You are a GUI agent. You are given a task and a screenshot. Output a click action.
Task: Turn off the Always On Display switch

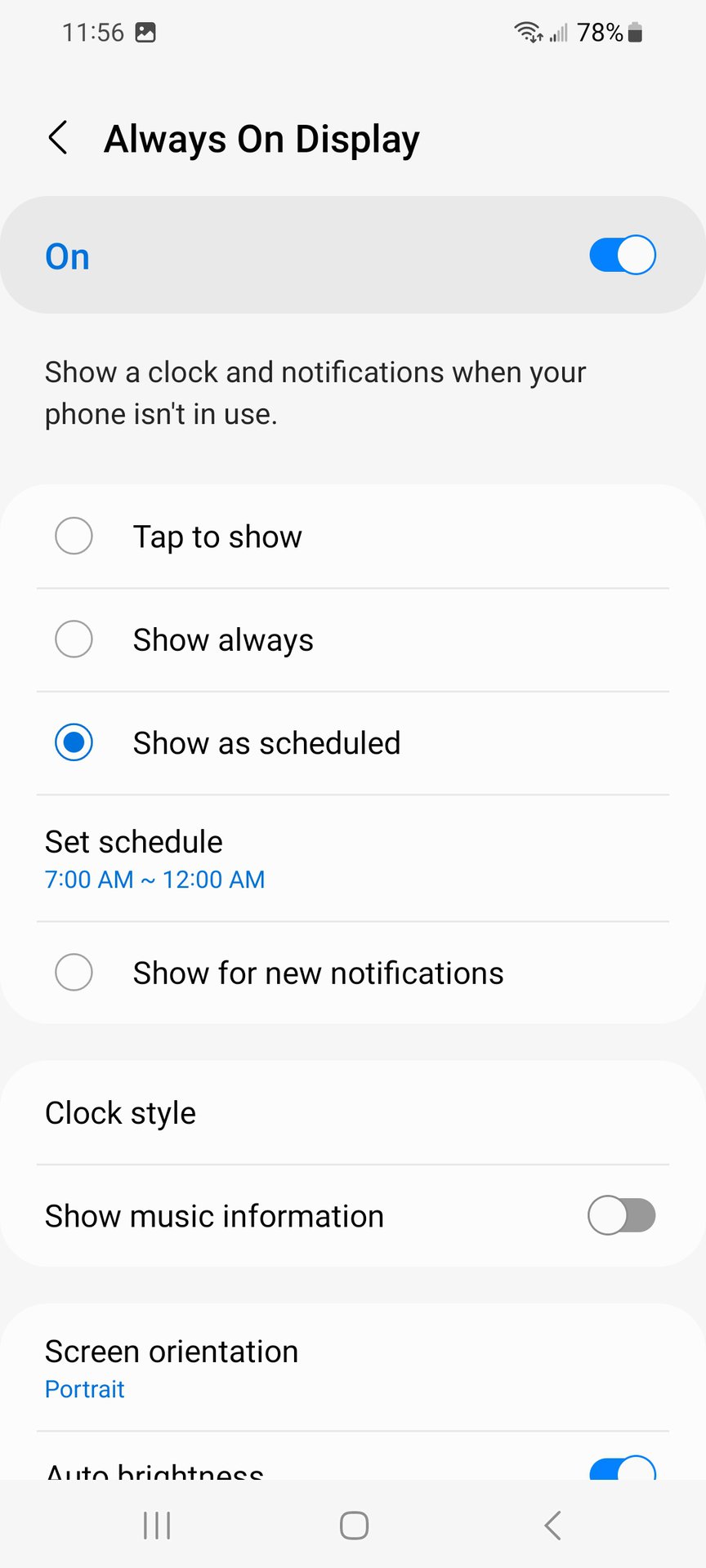(x=622, y=255)
